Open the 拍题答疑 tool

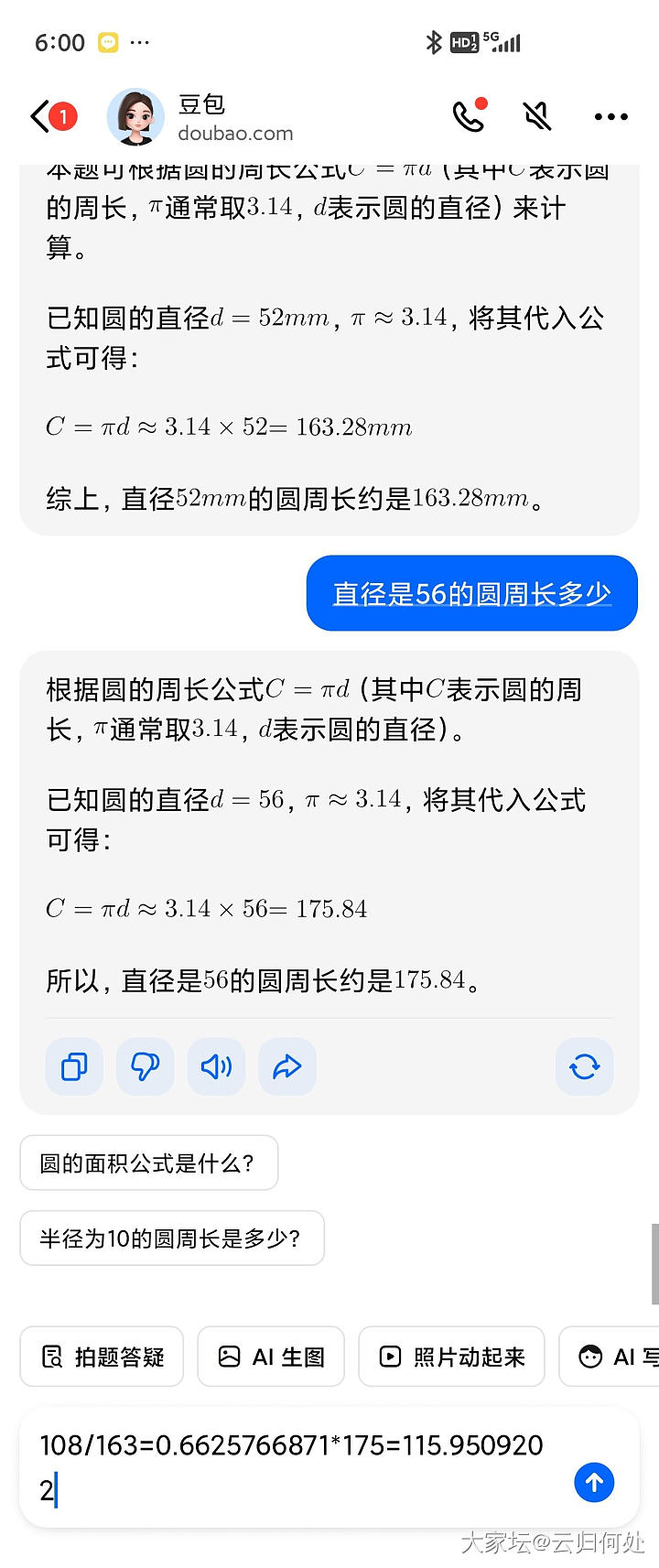102,1357
